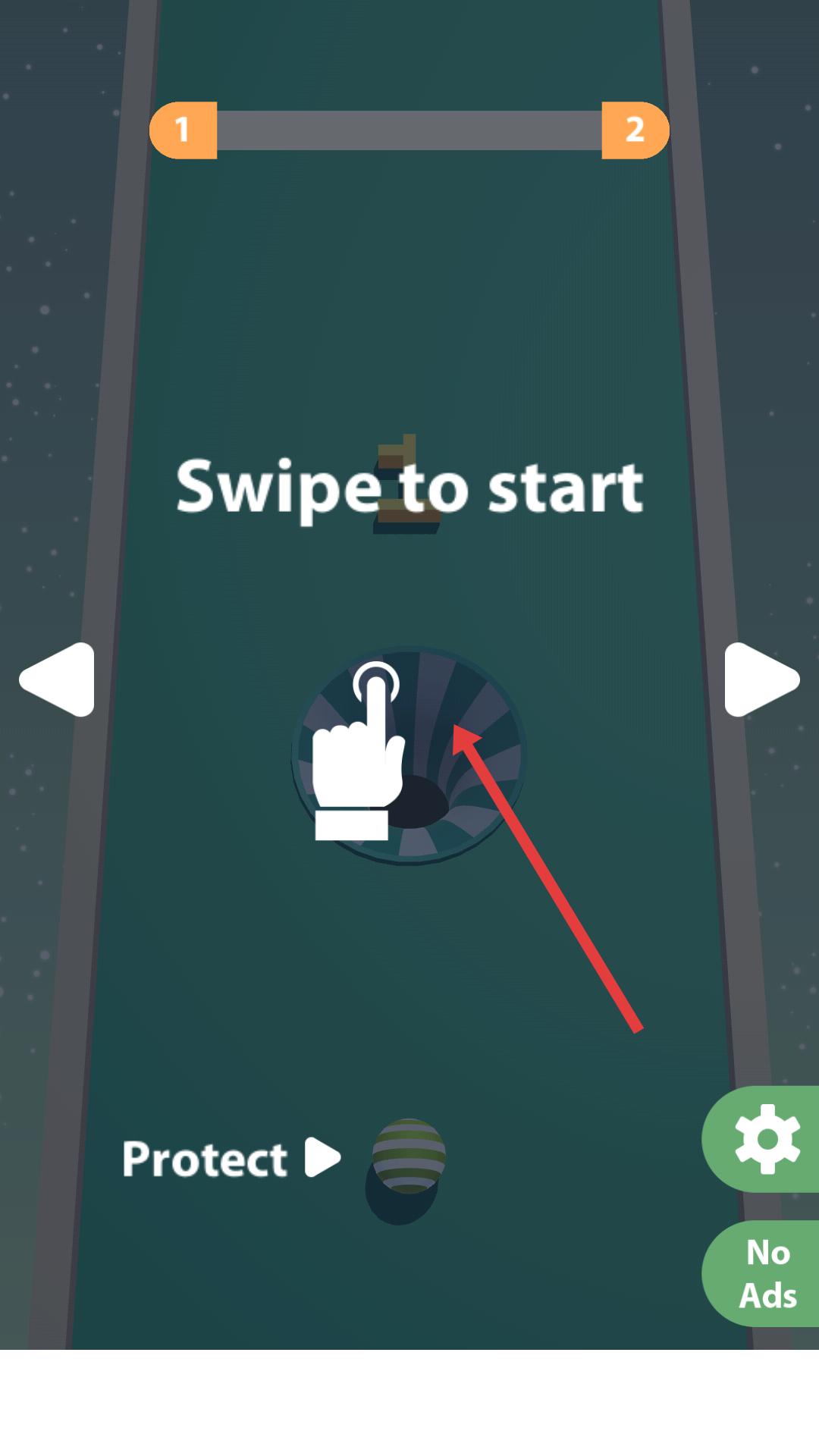This screenshot has height=1456, width=819.
Task: Open the settings gear
Action: coord(766,1139)
